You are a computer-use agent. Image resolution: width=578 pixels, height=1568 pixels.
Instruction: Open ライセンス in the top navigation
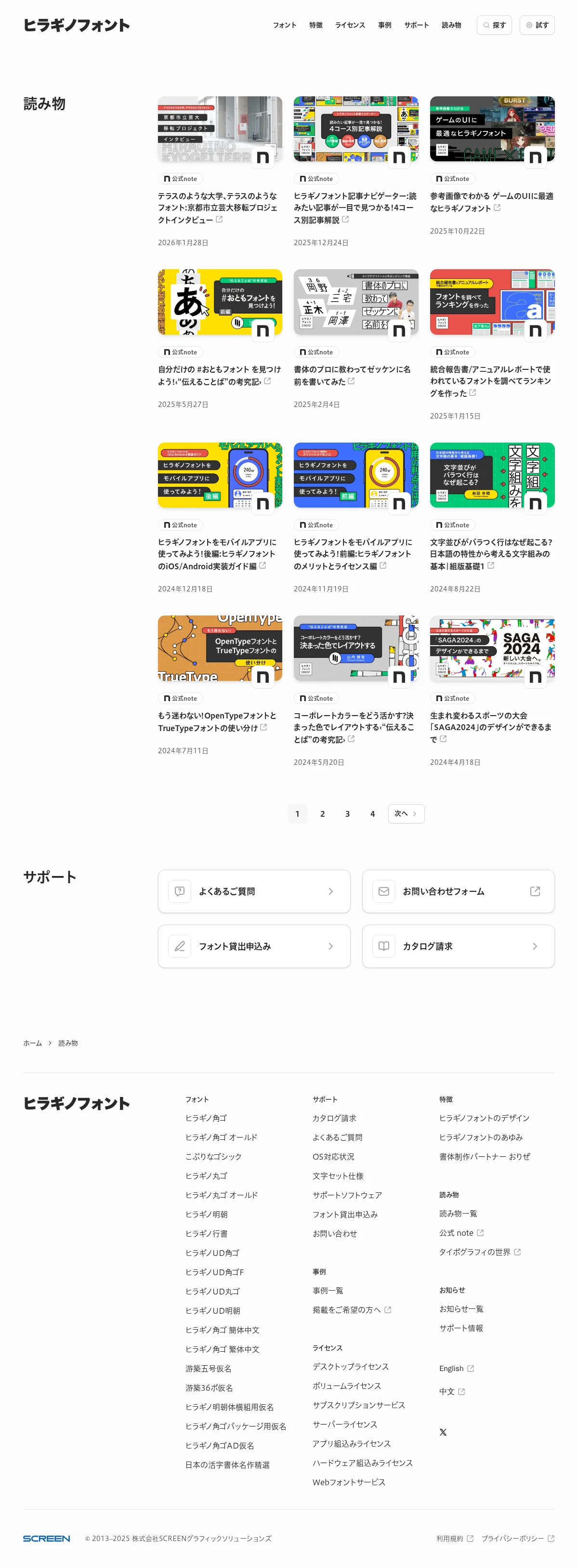pyautogui.click(x=350, y=25)
